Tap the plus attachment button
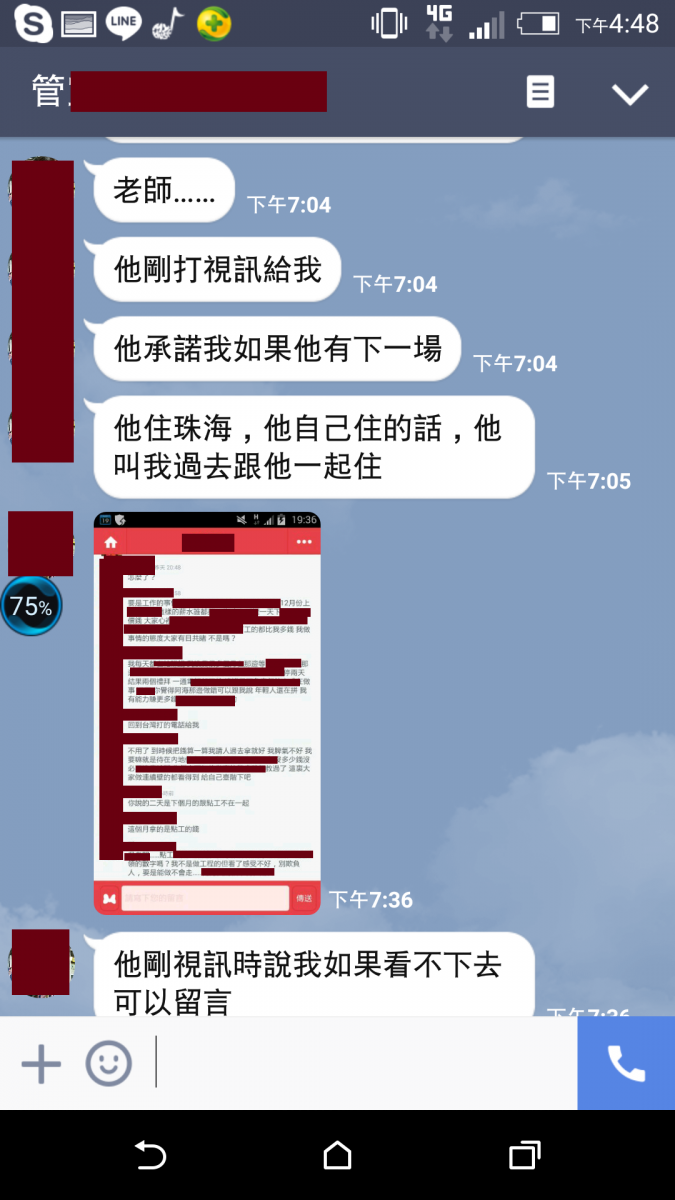The width and height of the screenshot is (675, 1200). click(41, 1063)
